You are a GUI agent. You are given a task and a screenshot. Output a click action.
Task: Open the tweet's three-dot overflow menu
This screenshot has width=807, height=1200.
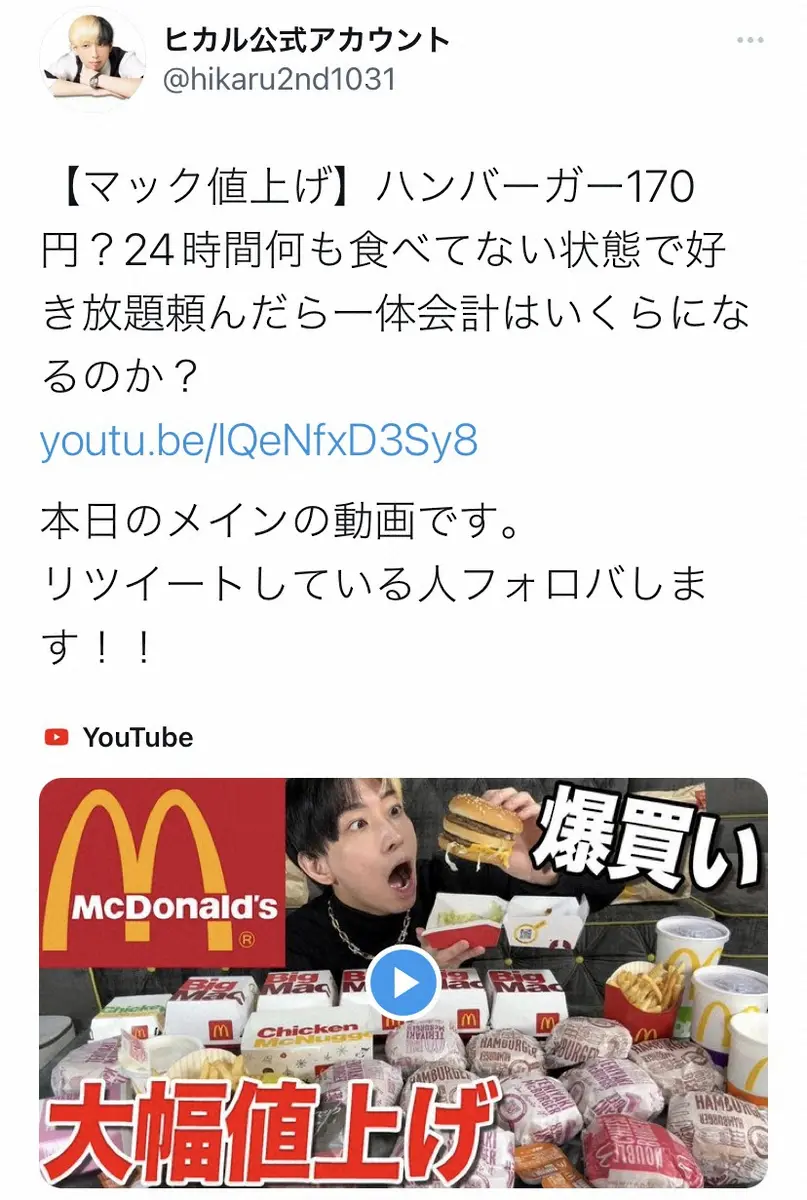click(750, 41)
